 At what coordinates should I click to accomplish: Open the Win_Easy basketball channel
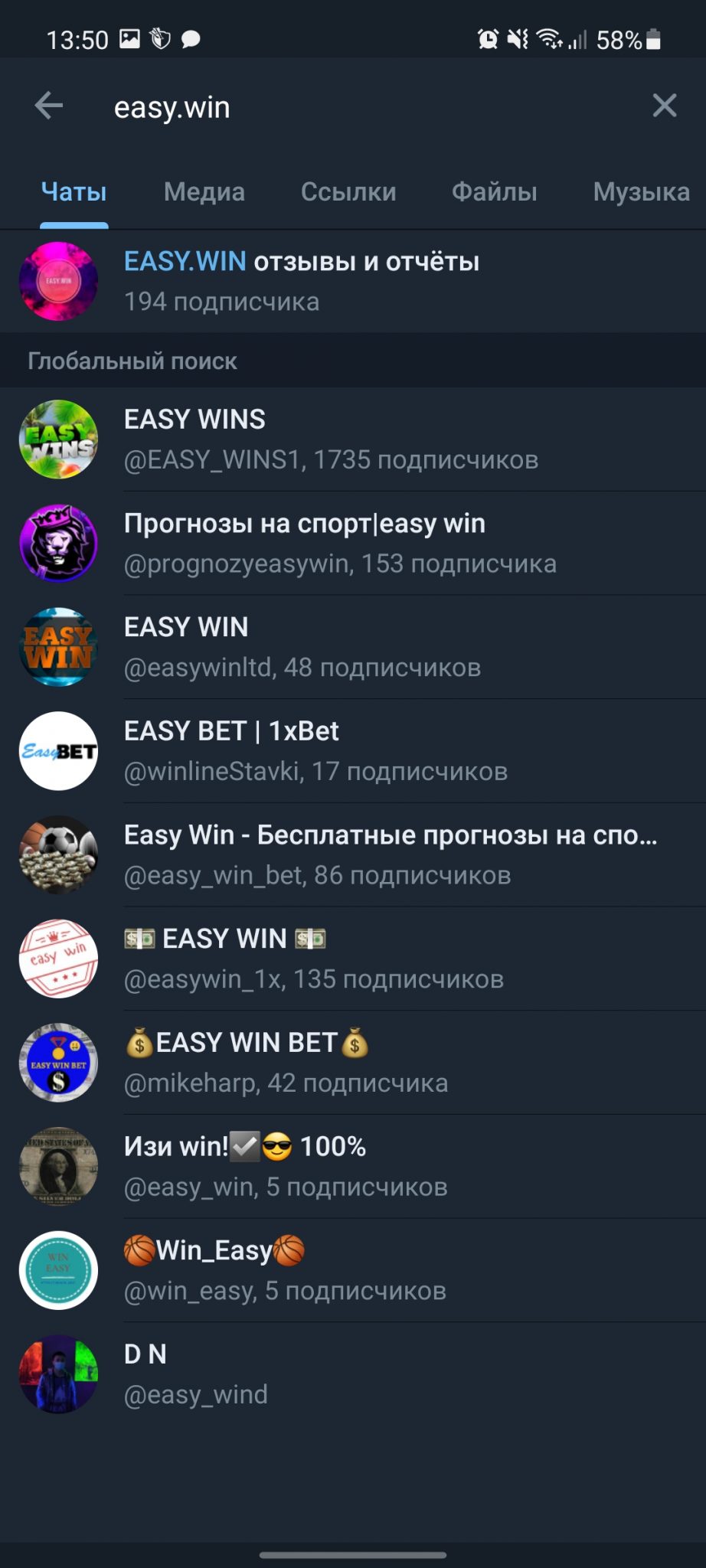click(x=353, y=1270)
